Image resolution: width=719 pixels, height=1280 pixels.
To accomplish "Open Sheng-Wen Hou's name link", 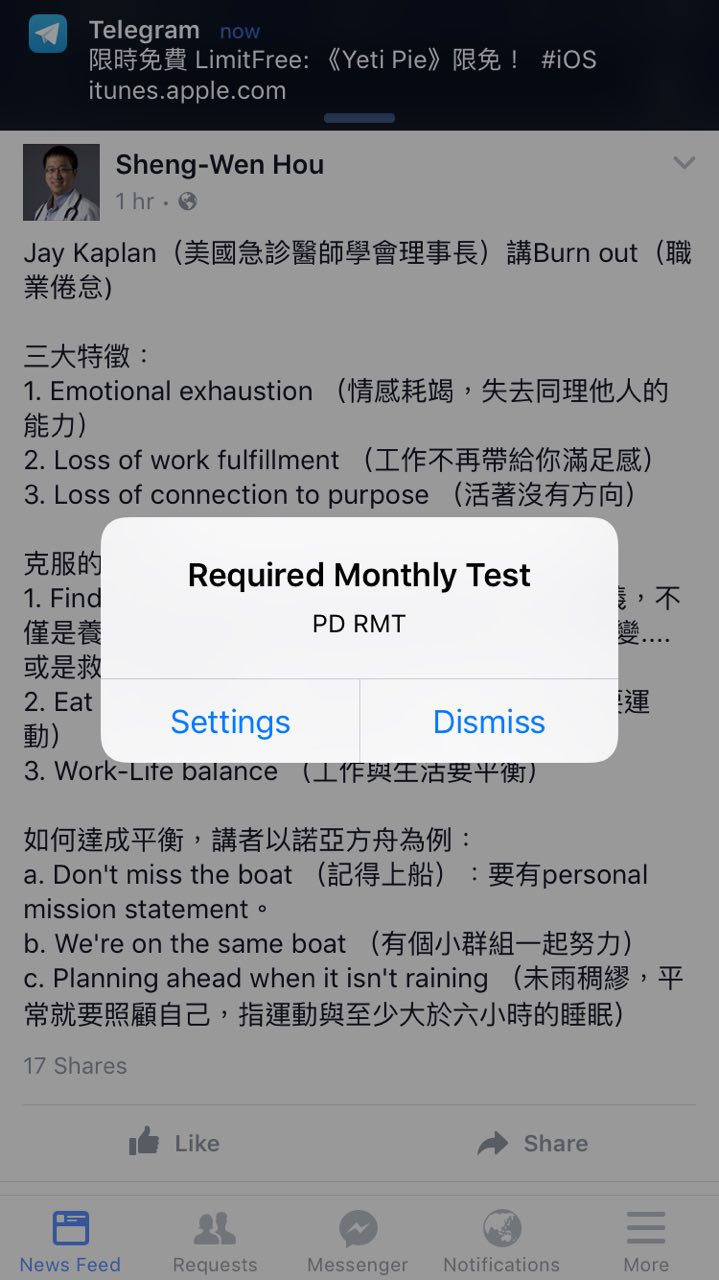I will click(x=219, y=164).
